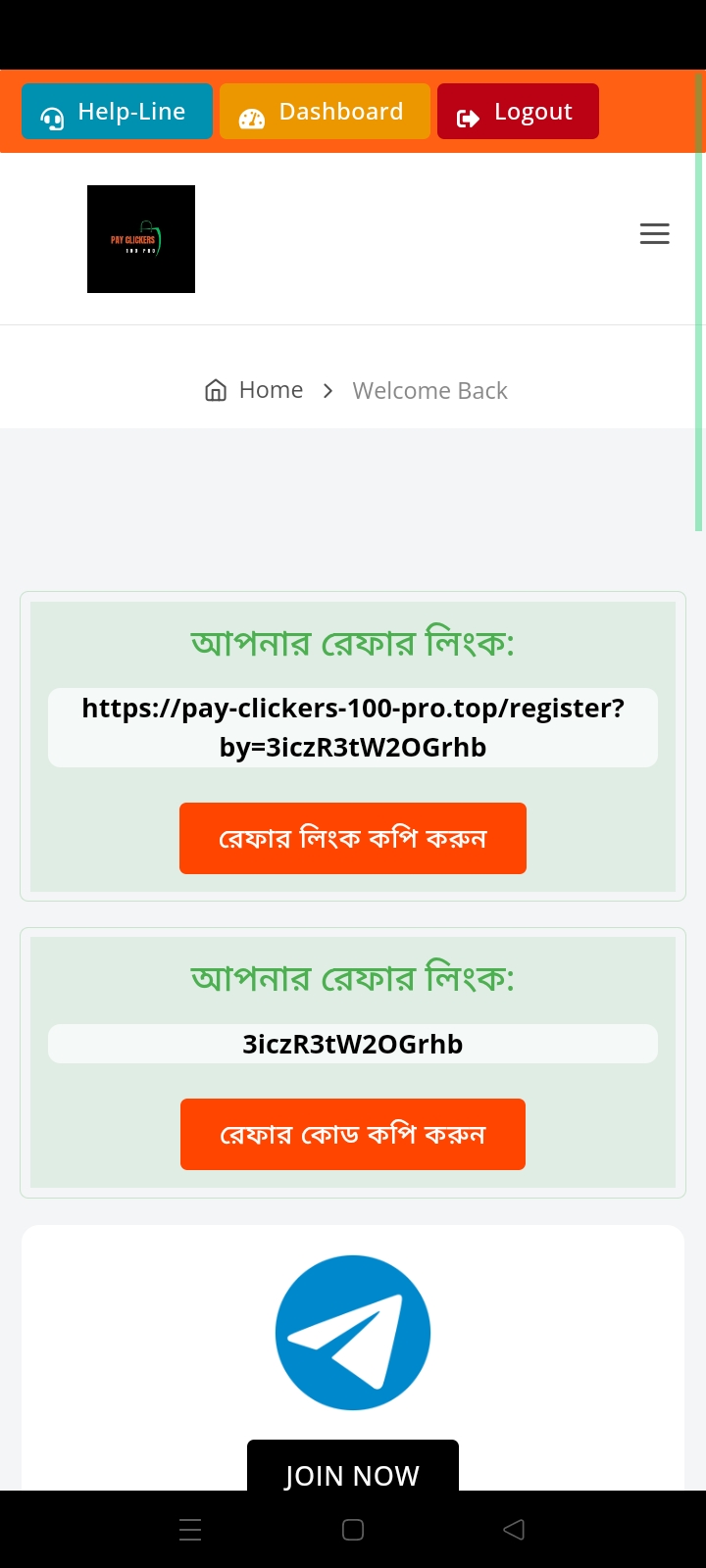706x1568 pixels.
Task: Tap the Logout button
Action: (x=518, y=112)
